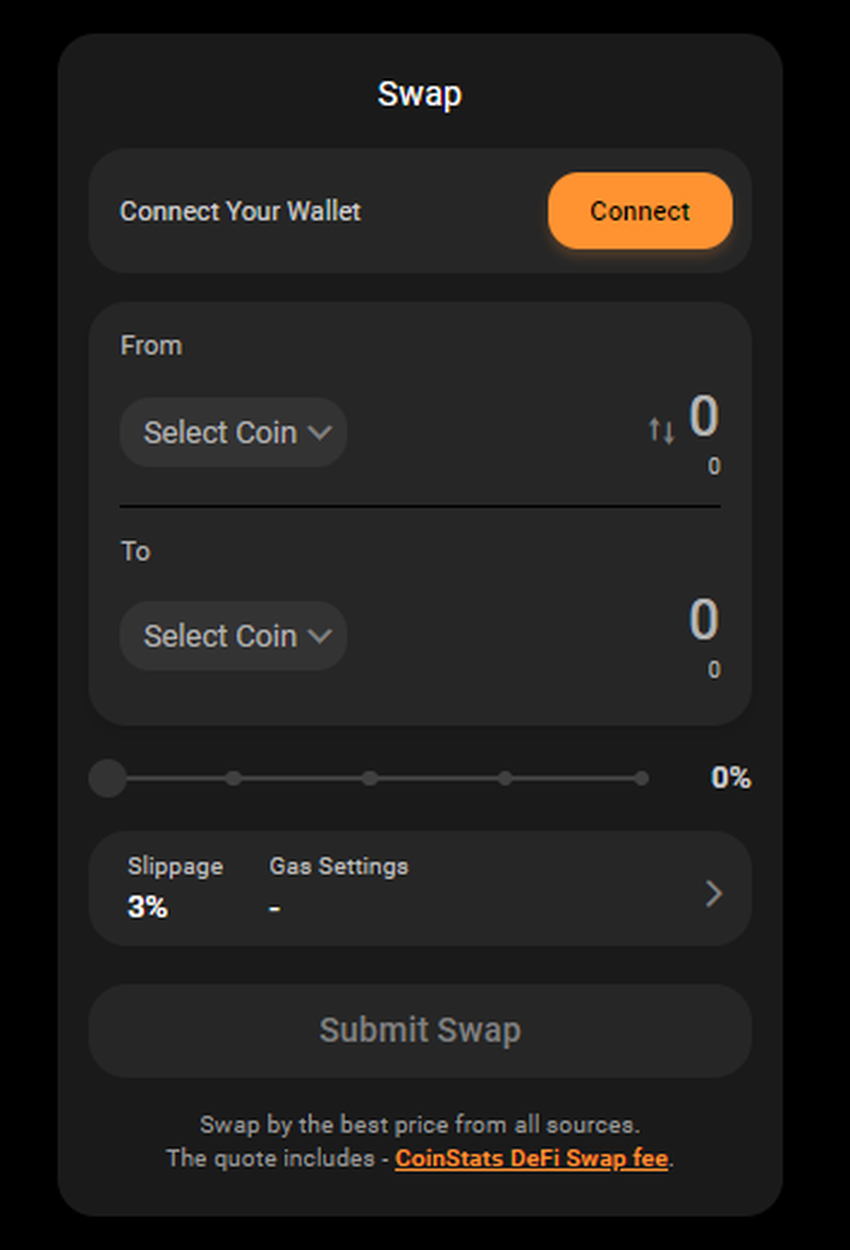The width and height of the screenshot is (850, 1250).
Task: Tap Submit Swap button
Action: pos(420,1030)
